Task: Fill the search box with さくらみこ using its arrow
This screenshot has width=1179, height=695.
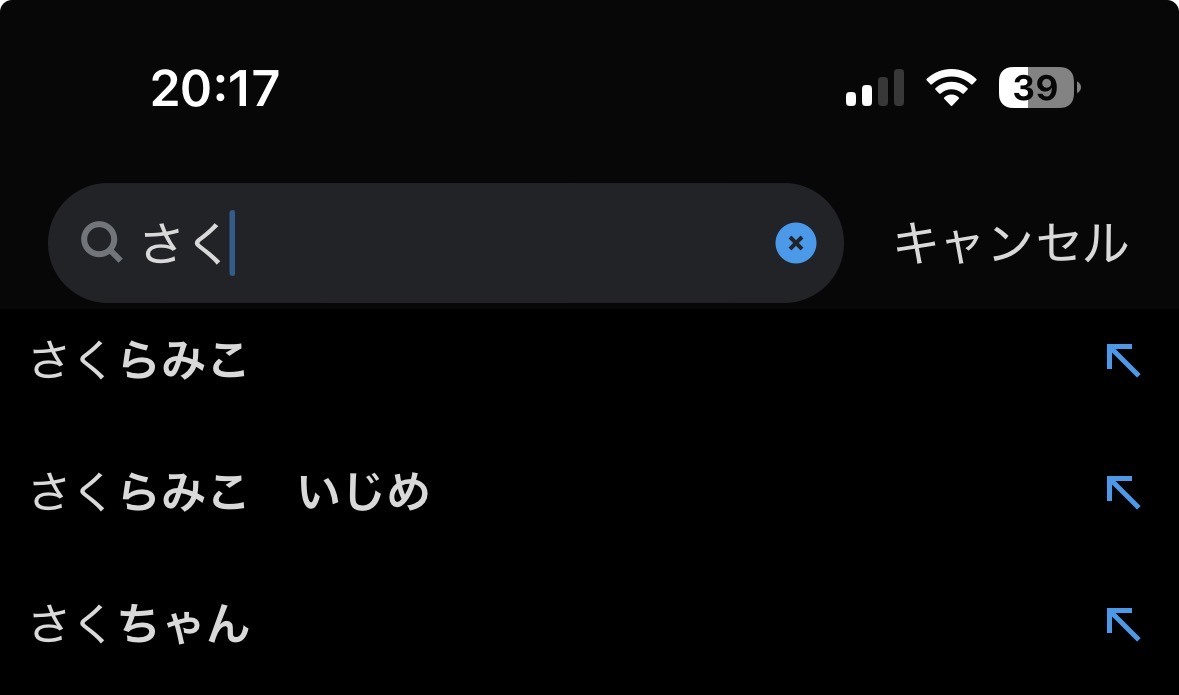Action: [1123, 361]
